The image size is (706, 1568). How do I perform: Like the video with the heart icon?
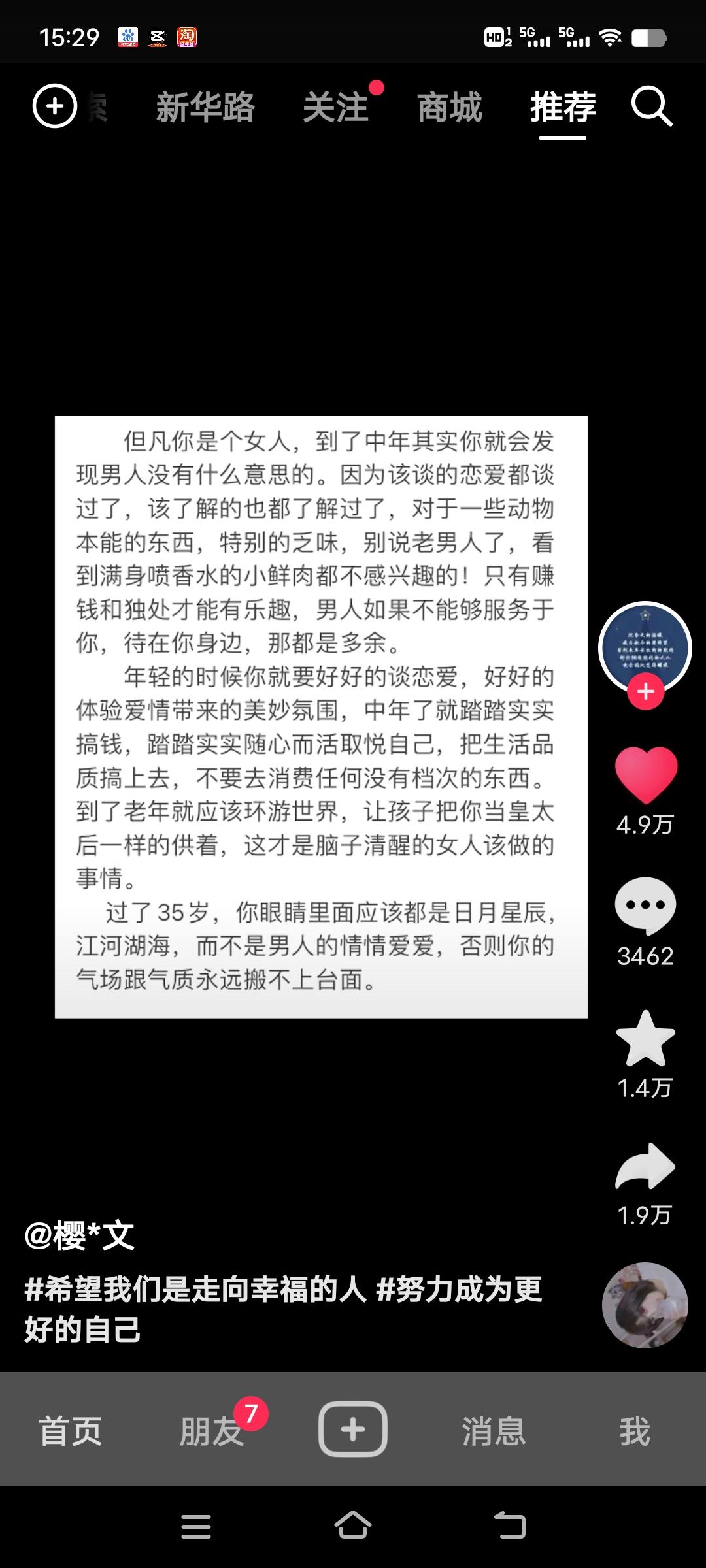click(646, 775)
